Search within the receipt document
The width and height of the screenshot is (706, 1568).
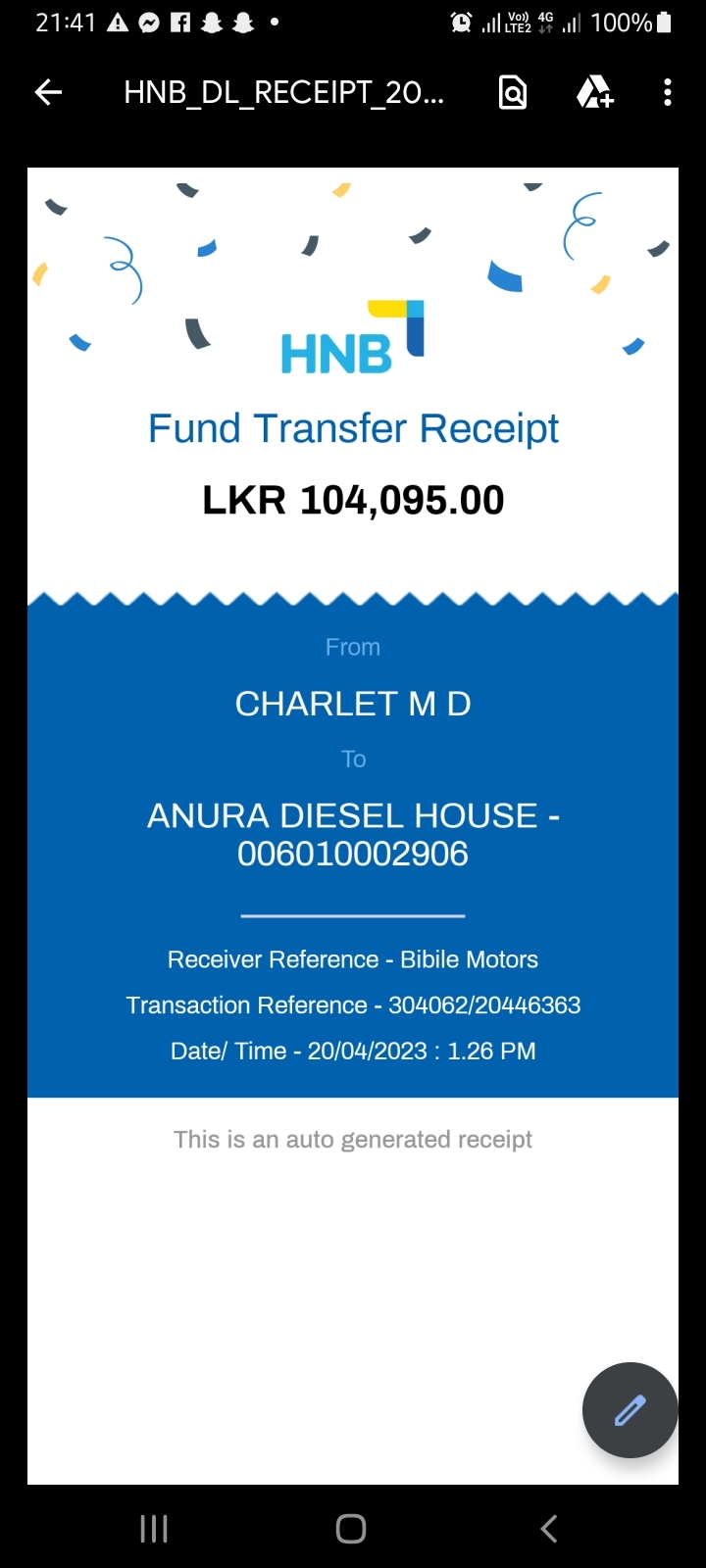[513, 93]
